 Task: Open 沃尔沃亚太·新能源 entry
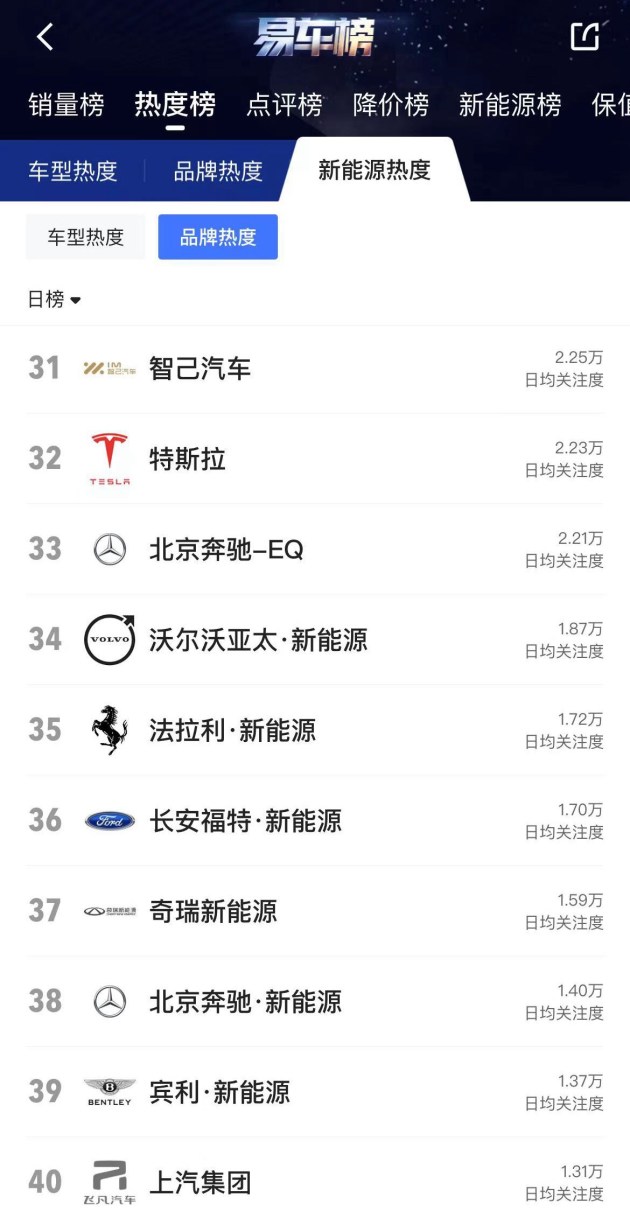[x=315, y=640]
